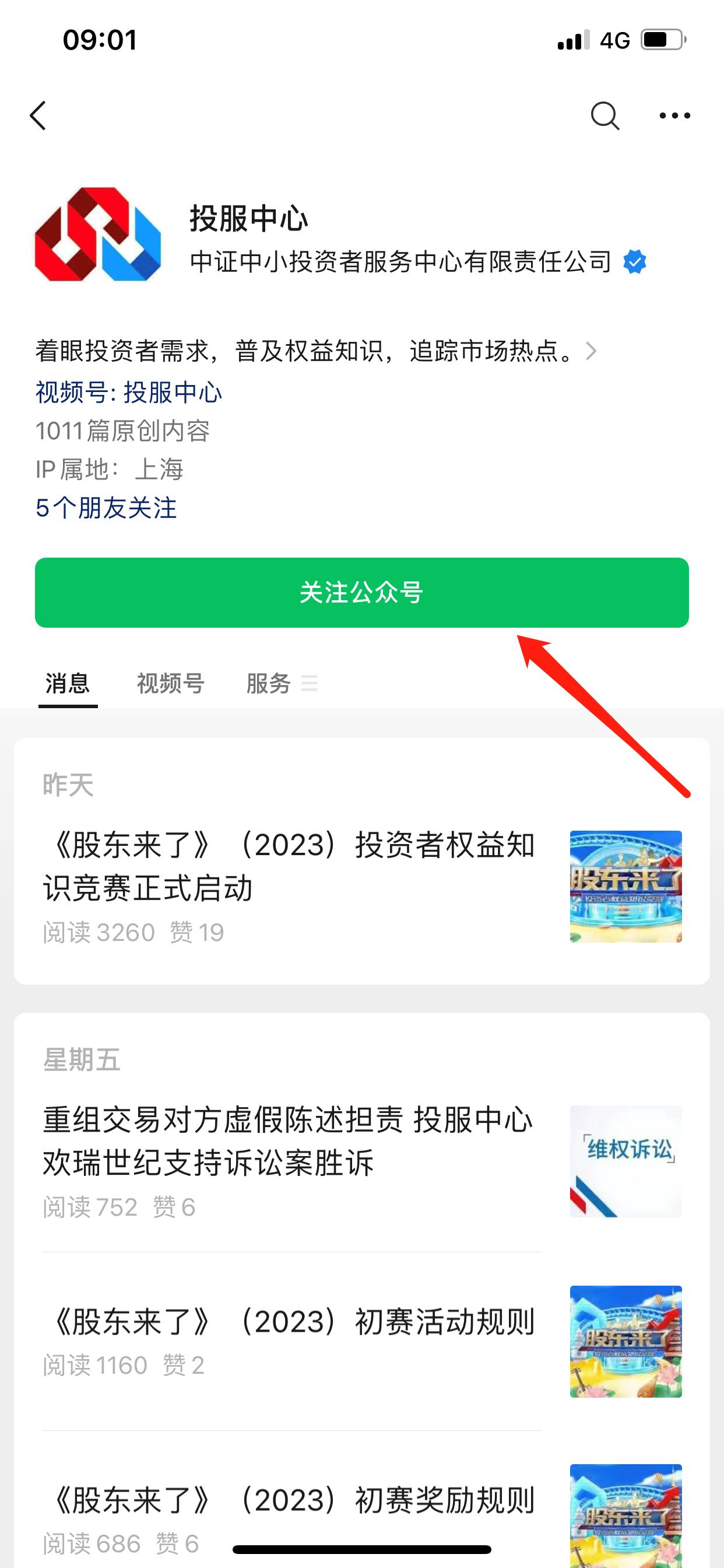Switch to the 服务 tab

click(x=269, y=684)
